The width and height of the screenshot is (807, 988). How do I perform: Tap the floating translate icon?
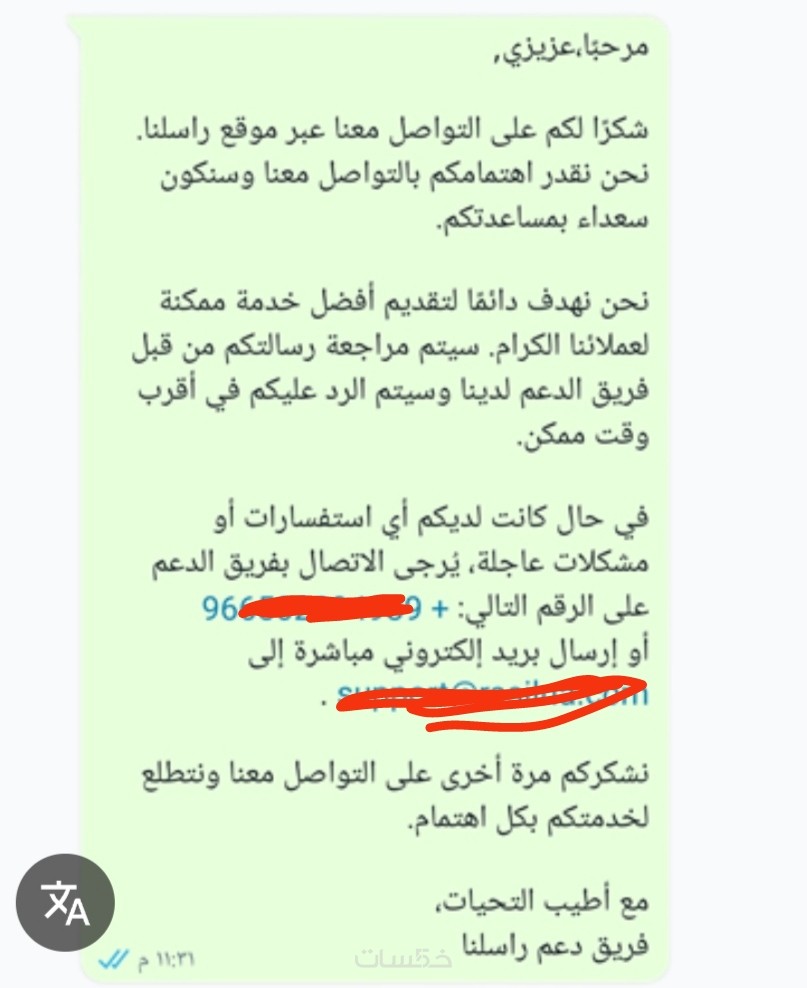click(66, 903)
